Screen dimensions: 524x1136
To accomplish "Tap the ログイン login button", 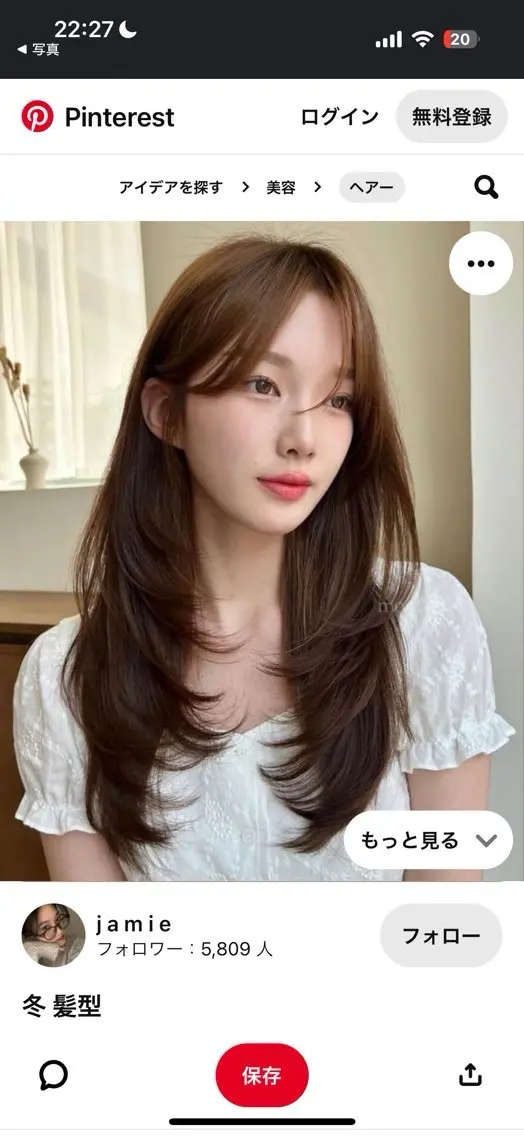I will [x=340, y=117].
